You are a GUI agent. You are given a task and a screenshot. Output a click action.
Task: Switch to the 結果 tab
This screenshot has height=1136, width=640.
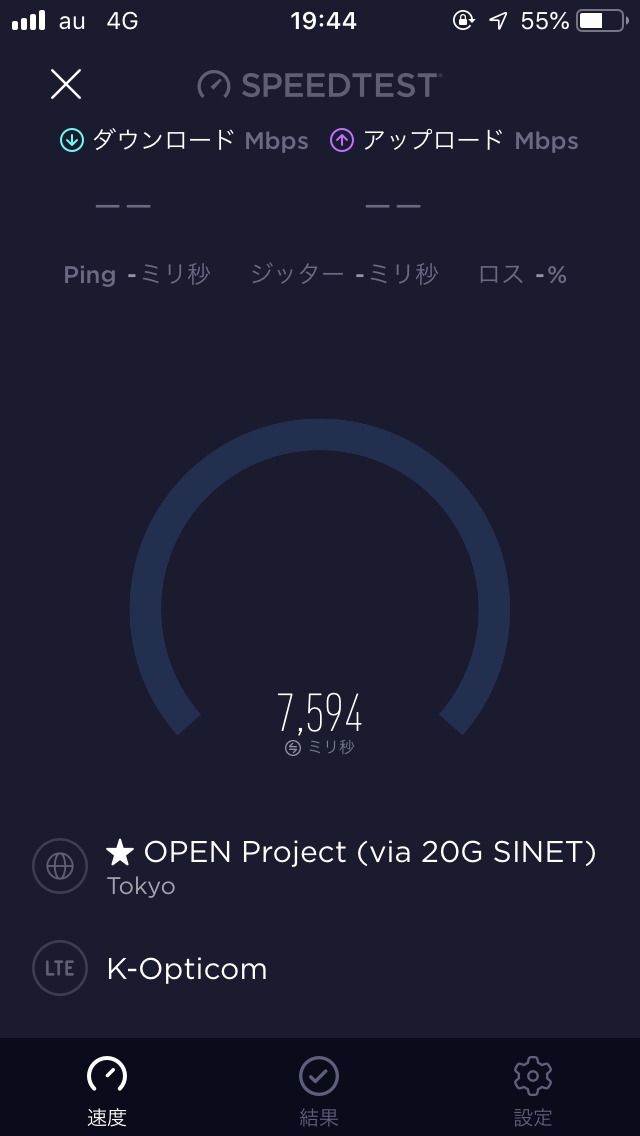point(319,1088)
